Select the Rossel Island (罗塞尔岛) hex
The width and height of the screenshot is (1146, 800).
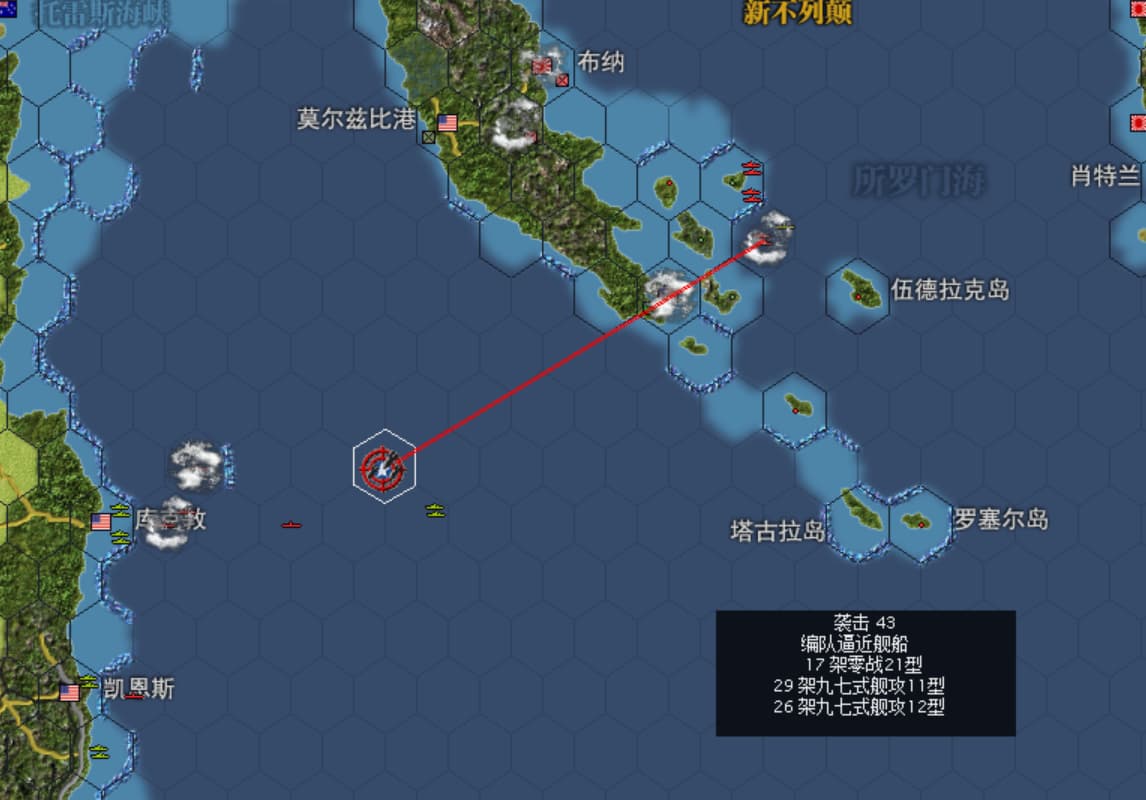(x=918, y=521)
